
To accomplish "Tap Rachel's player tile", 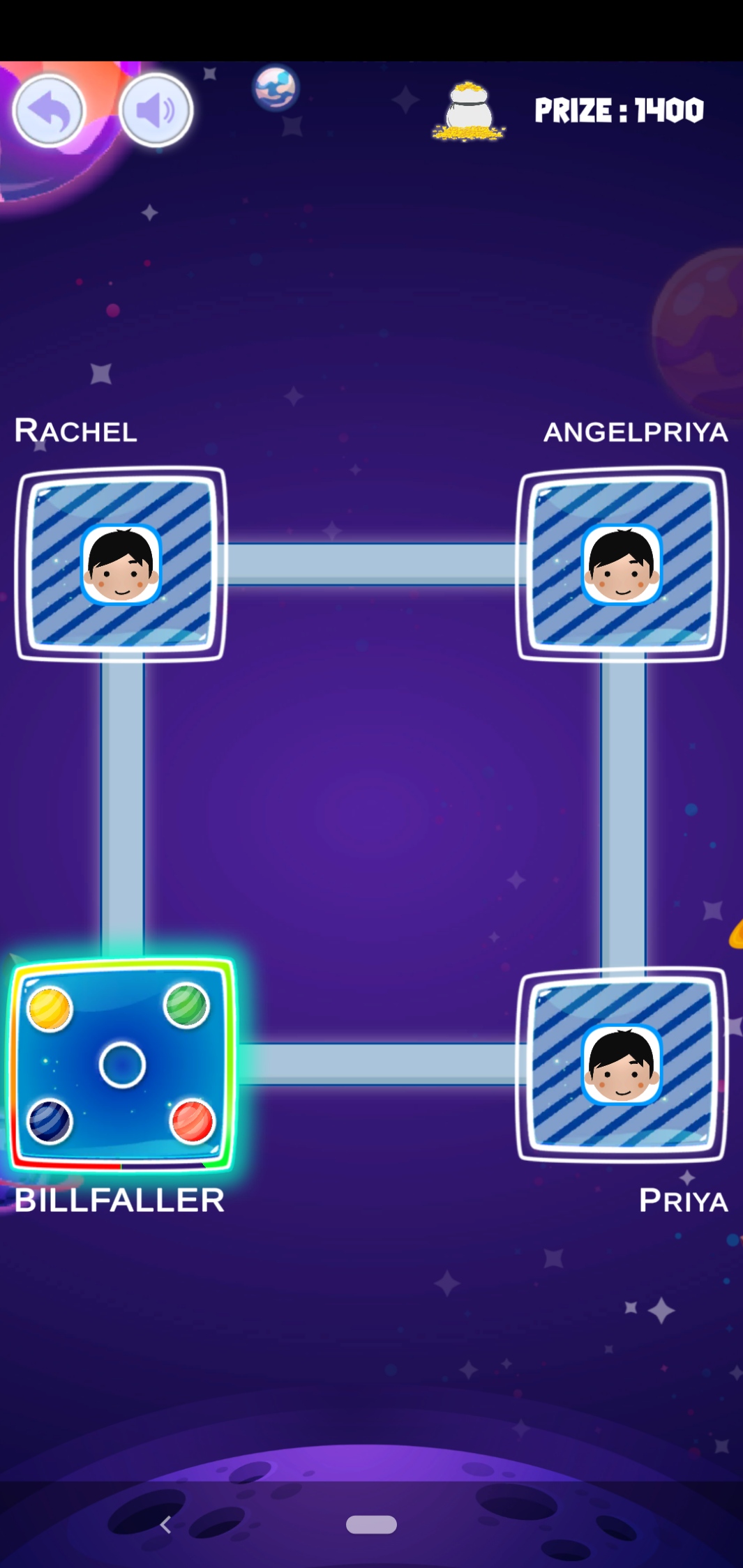I will coord(121,563).
